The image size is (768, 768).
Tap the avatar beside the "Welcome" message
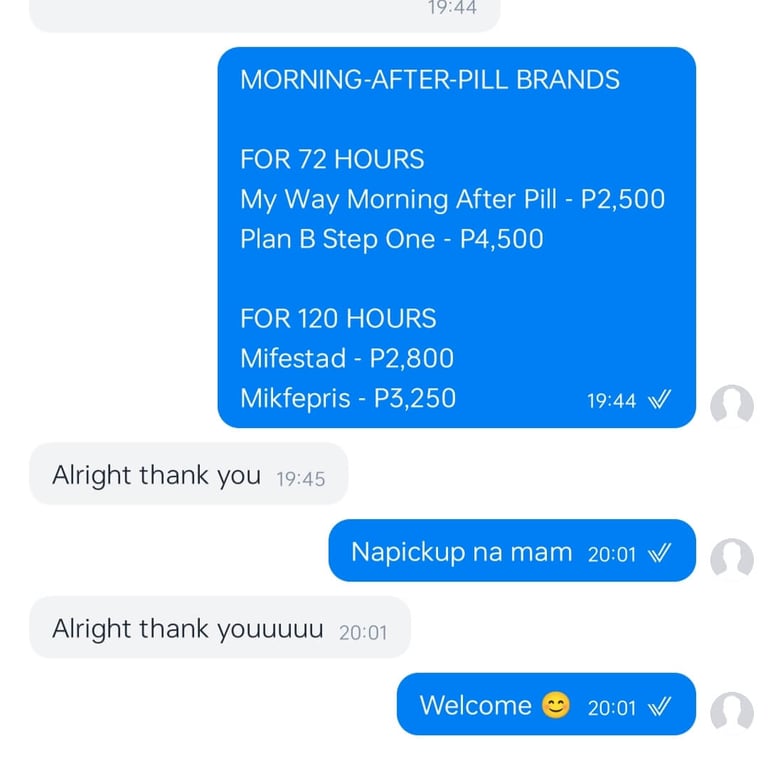(x=731, y=712)
